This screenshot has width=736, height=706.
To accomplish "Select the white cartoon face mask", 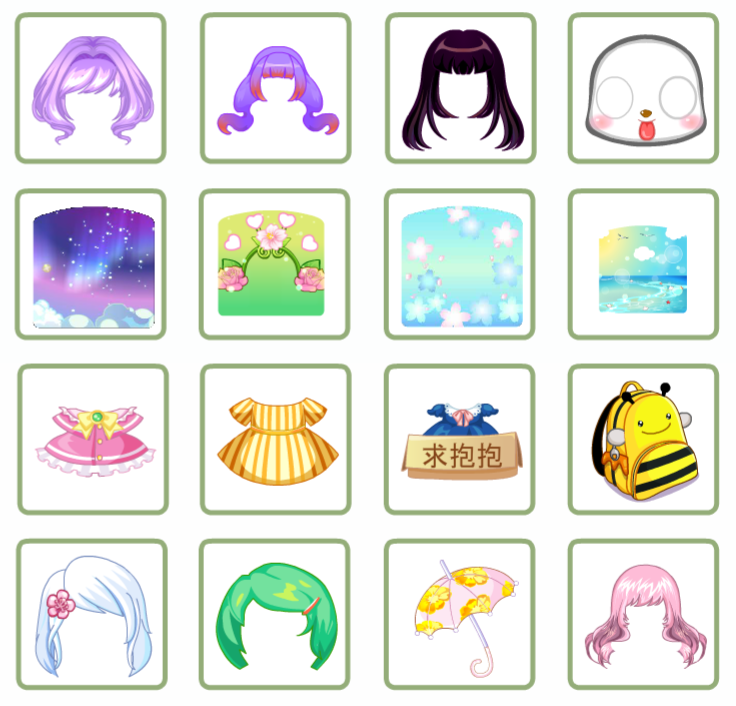I will 643,89.
